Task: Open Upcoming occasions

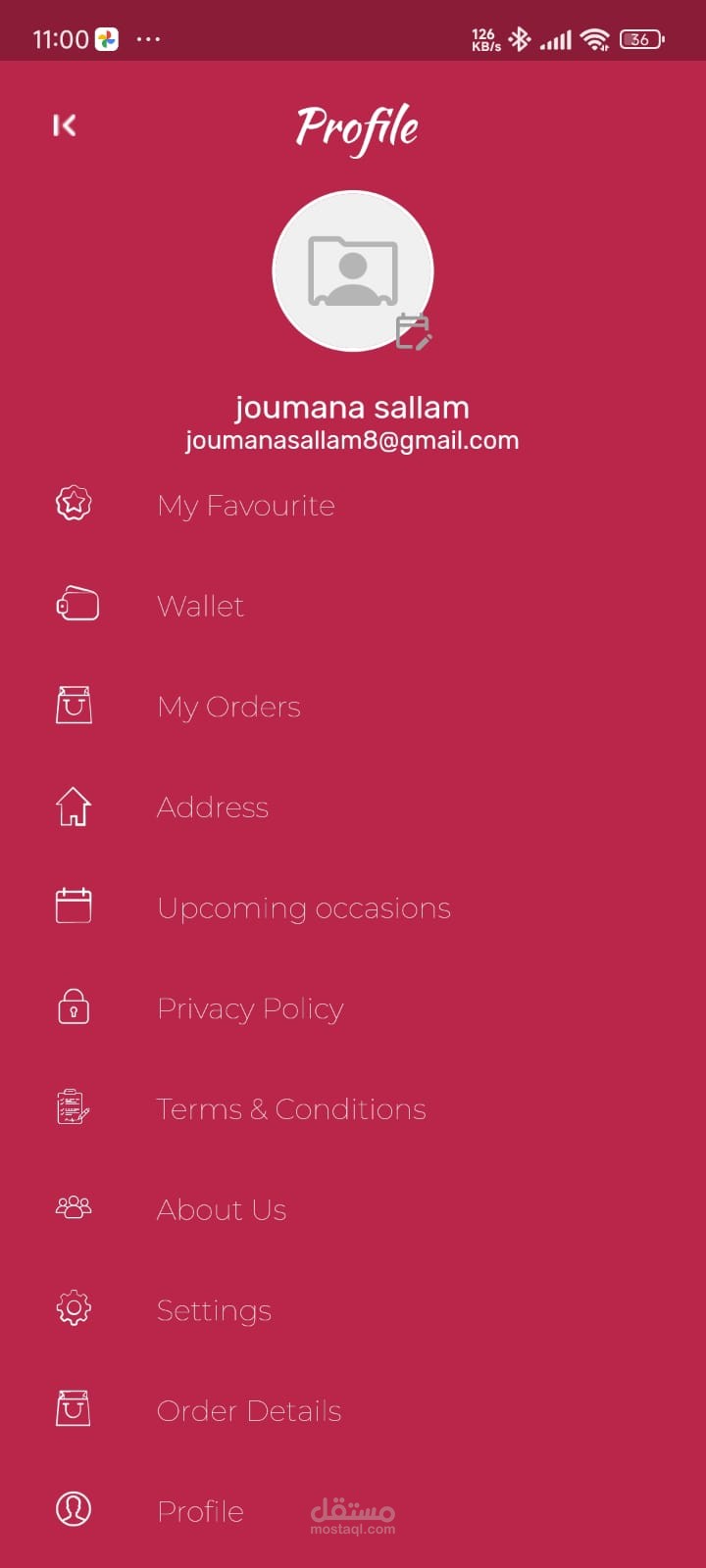Action: (x=353, y=907)
